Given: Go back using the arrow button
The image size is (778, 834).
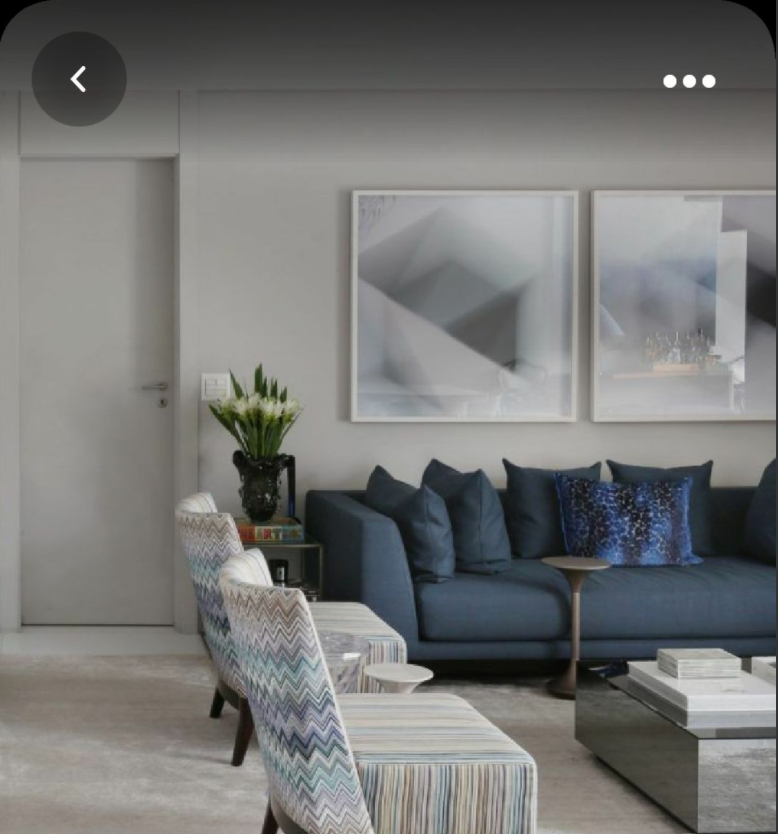Looking at the screenshot, I should coord(79,79).
